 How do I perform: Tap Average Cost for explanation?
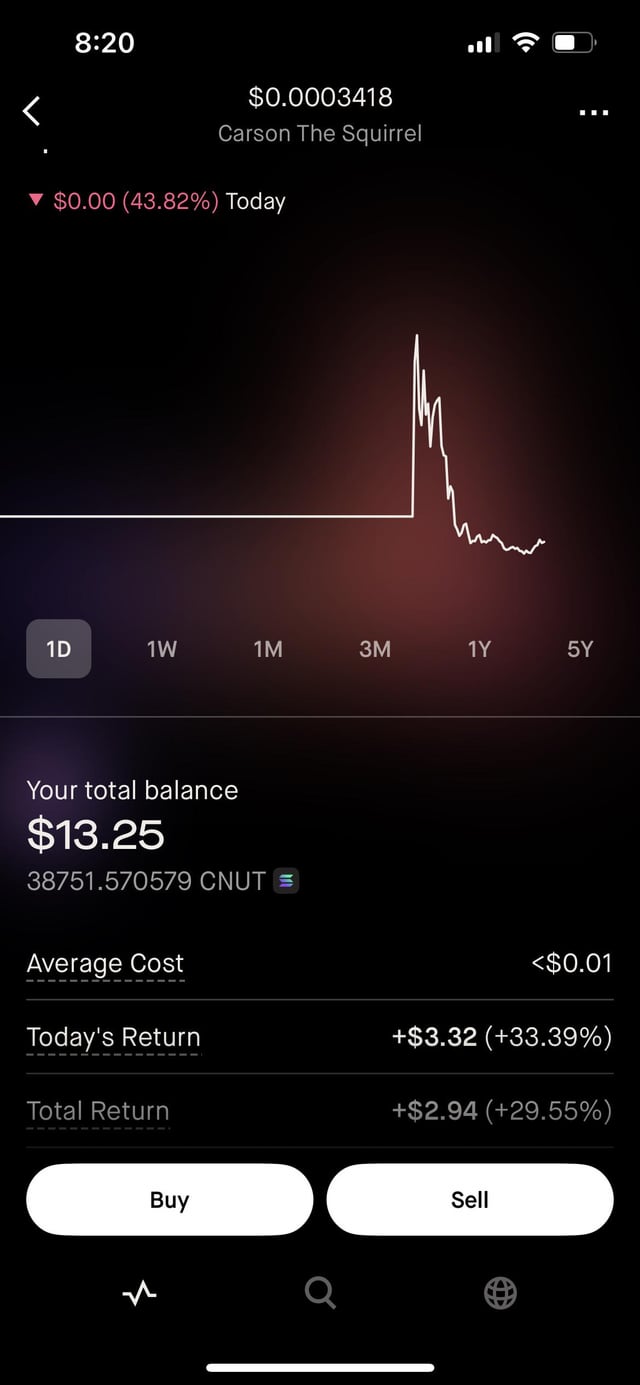point(105,964)
